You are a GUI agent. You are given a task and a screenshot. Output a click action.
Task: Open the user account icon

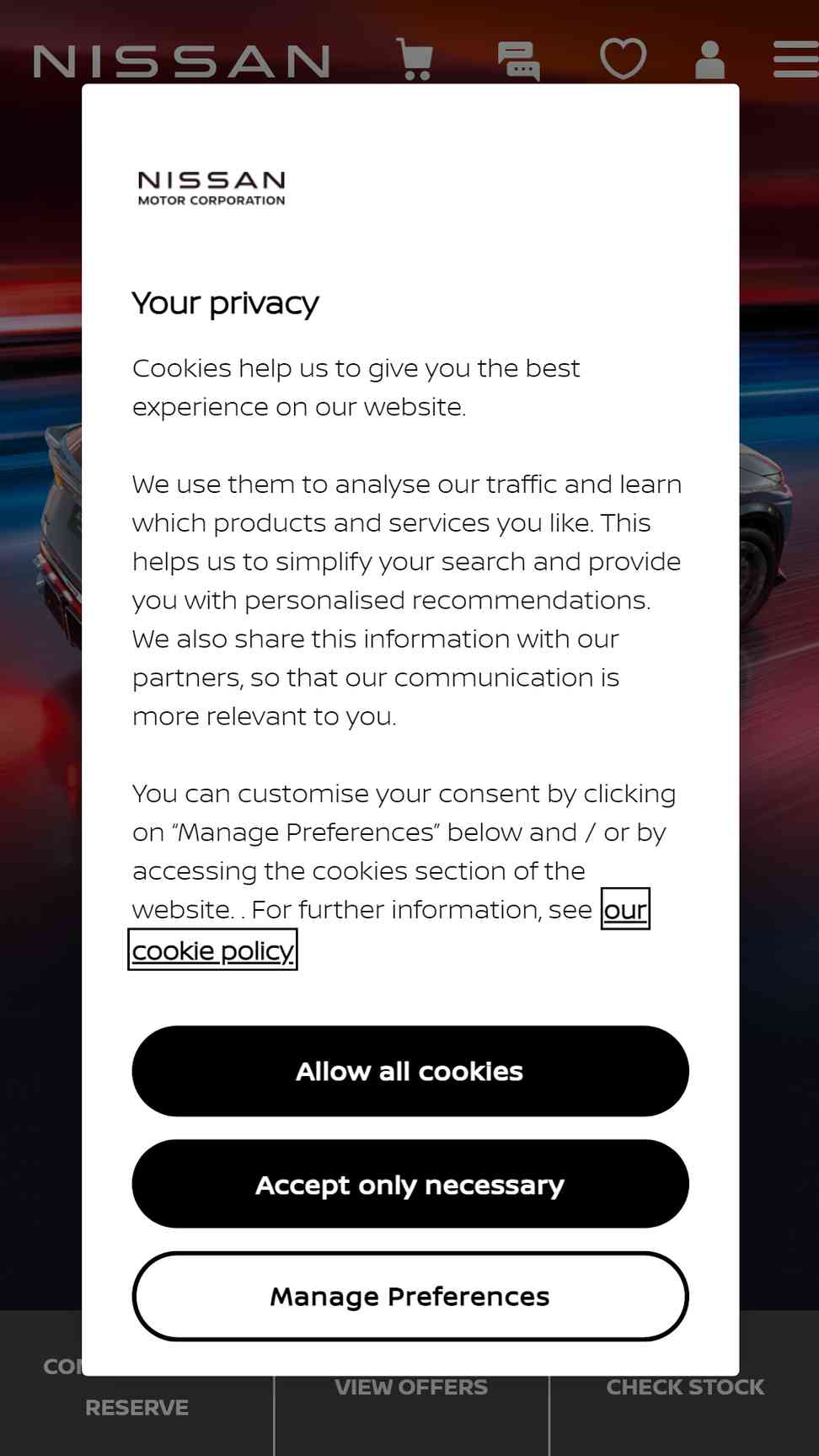pos(710,60)
